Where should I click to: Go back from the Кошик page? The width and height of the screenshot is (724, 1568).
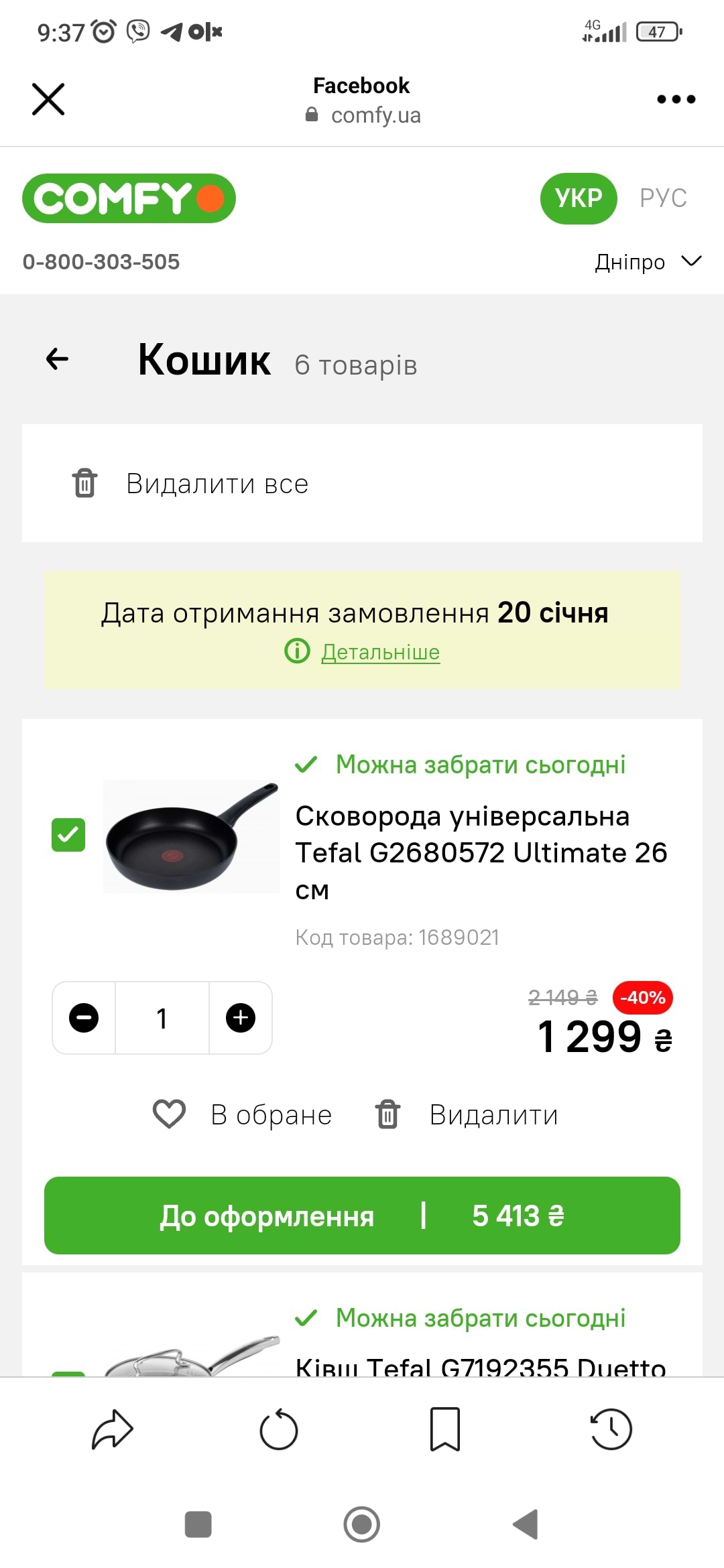(x=58, y=359)
